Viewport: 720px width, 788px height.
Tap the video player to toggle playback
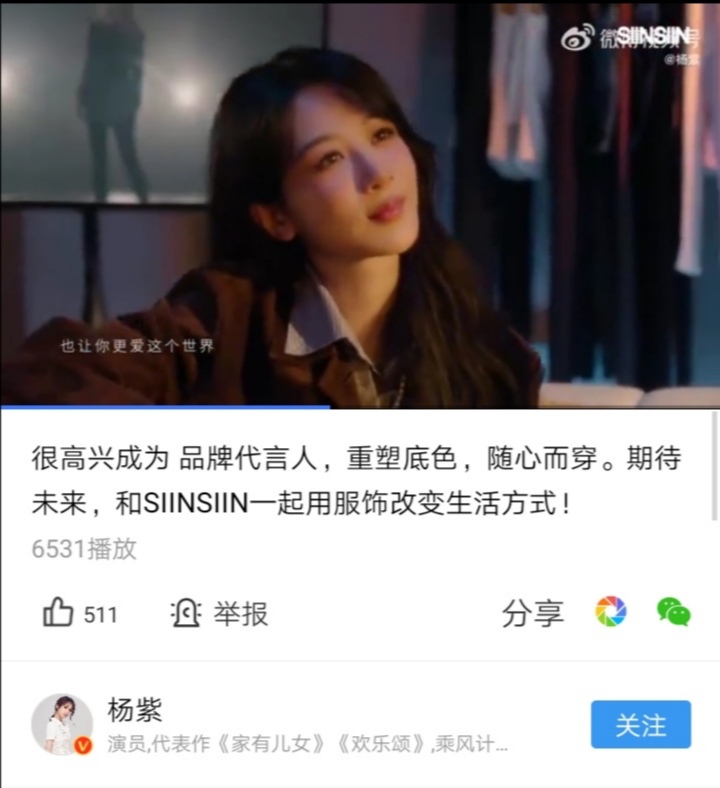click(360, 205)
